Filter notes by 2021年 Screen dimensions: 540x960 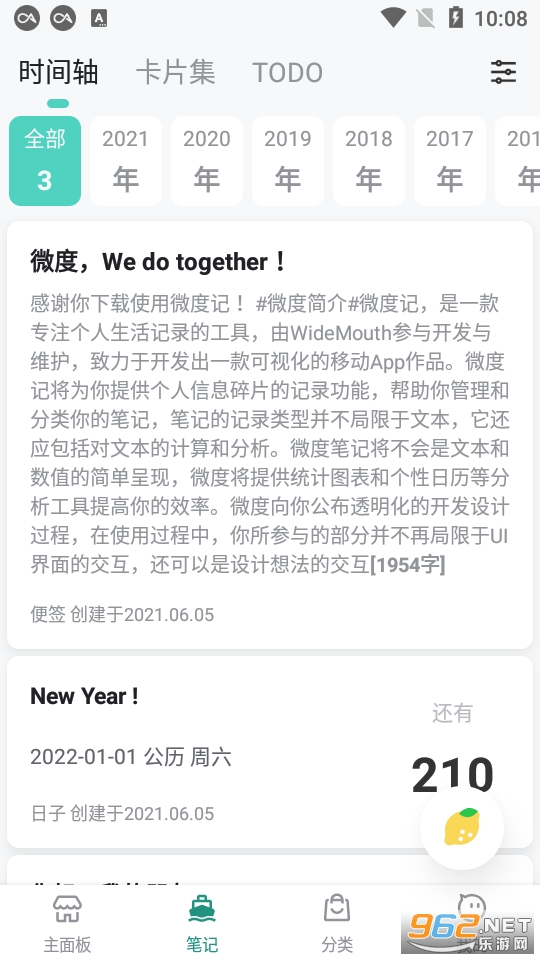(x=126, y=160)
